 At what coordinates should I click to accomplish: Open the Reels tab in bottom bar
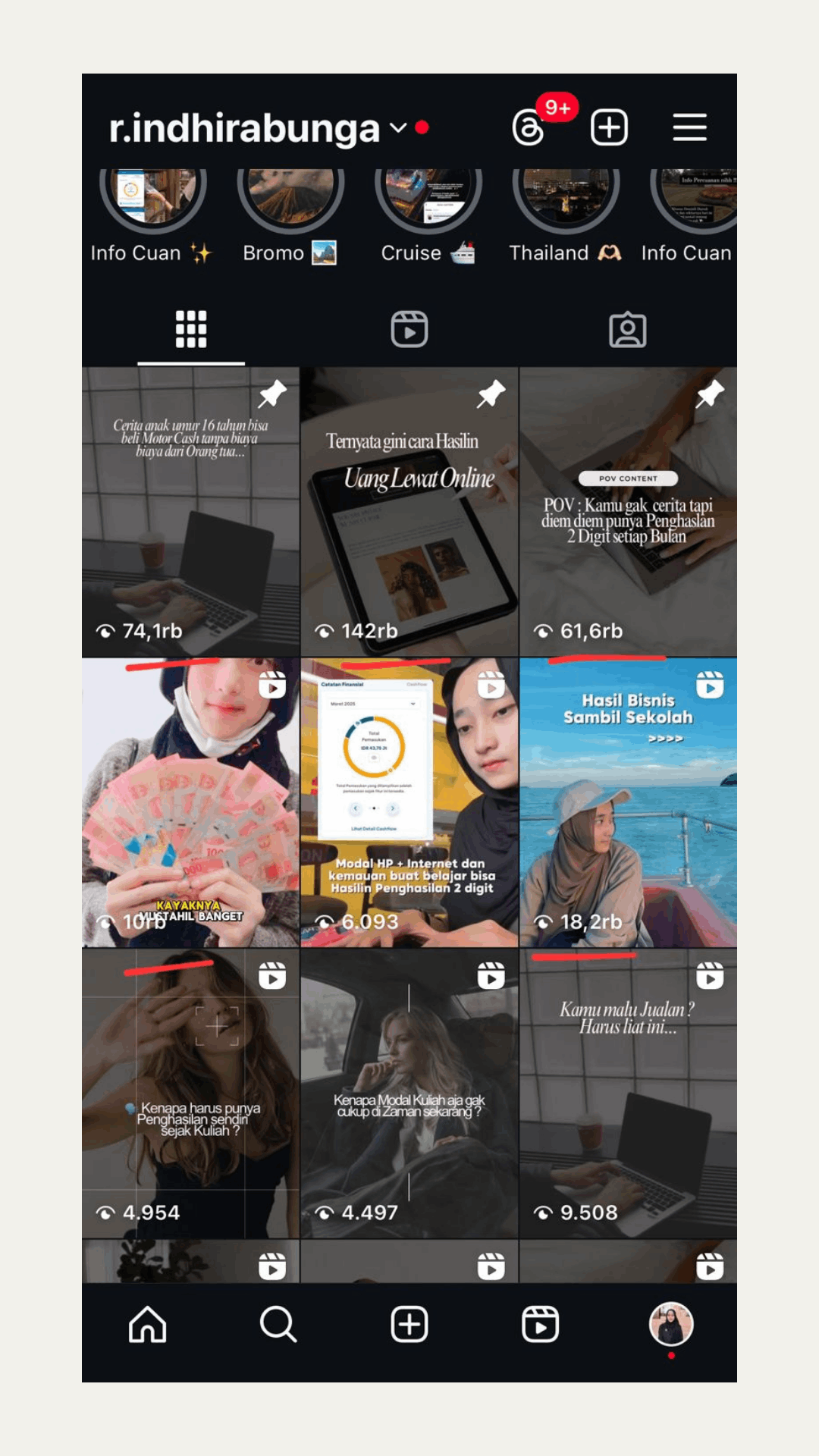(541, 1325)
